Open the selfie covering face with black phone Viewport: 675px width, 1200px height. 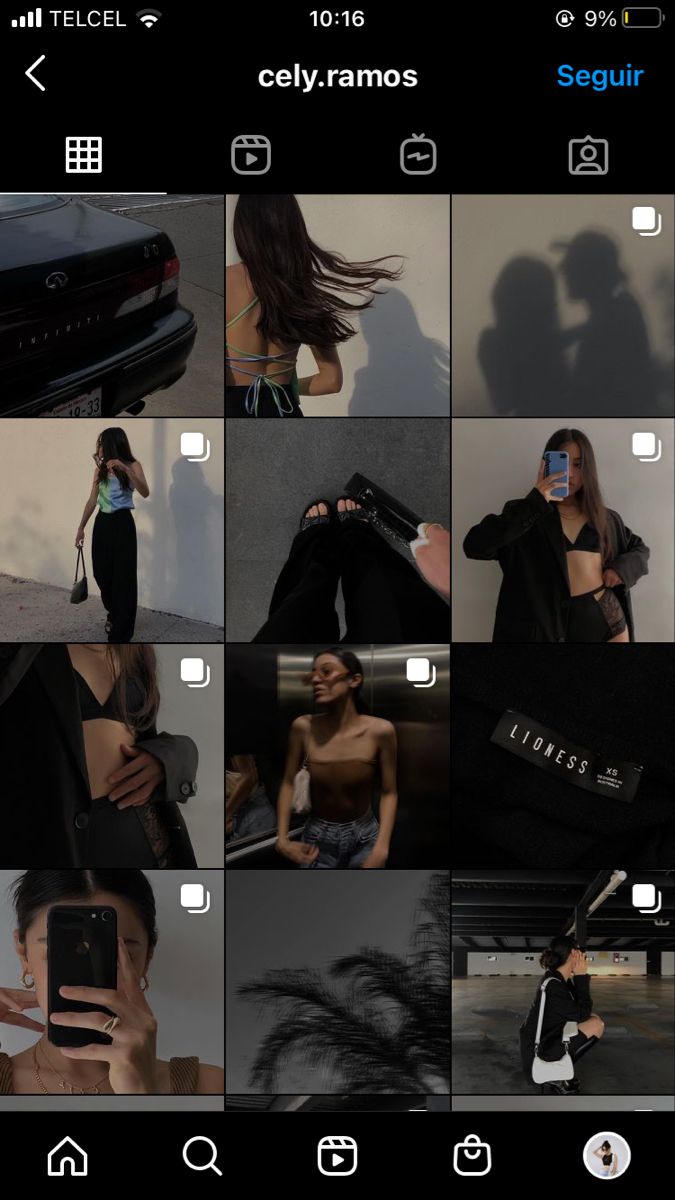point(112,982)
